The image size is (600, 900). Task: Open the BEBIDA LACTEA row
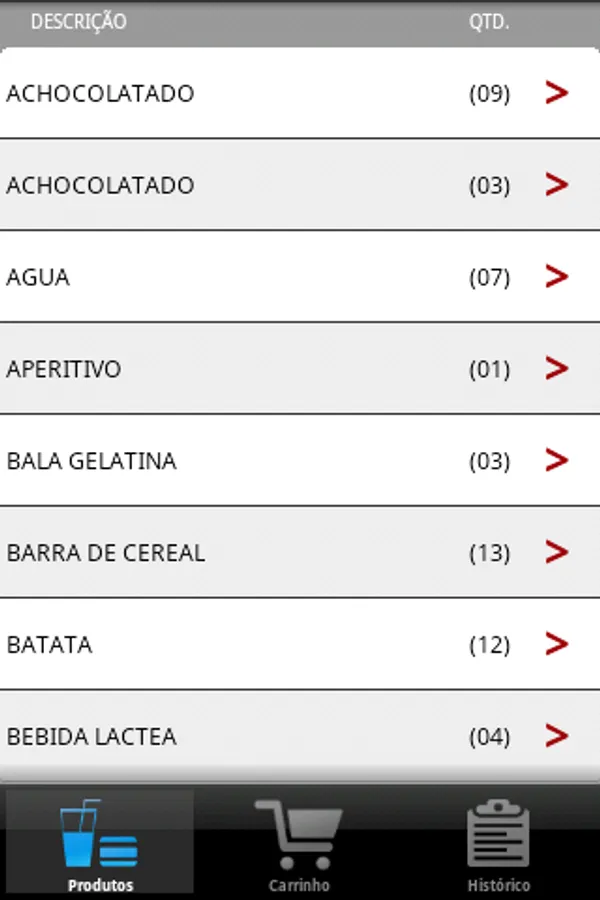[300, 737]
